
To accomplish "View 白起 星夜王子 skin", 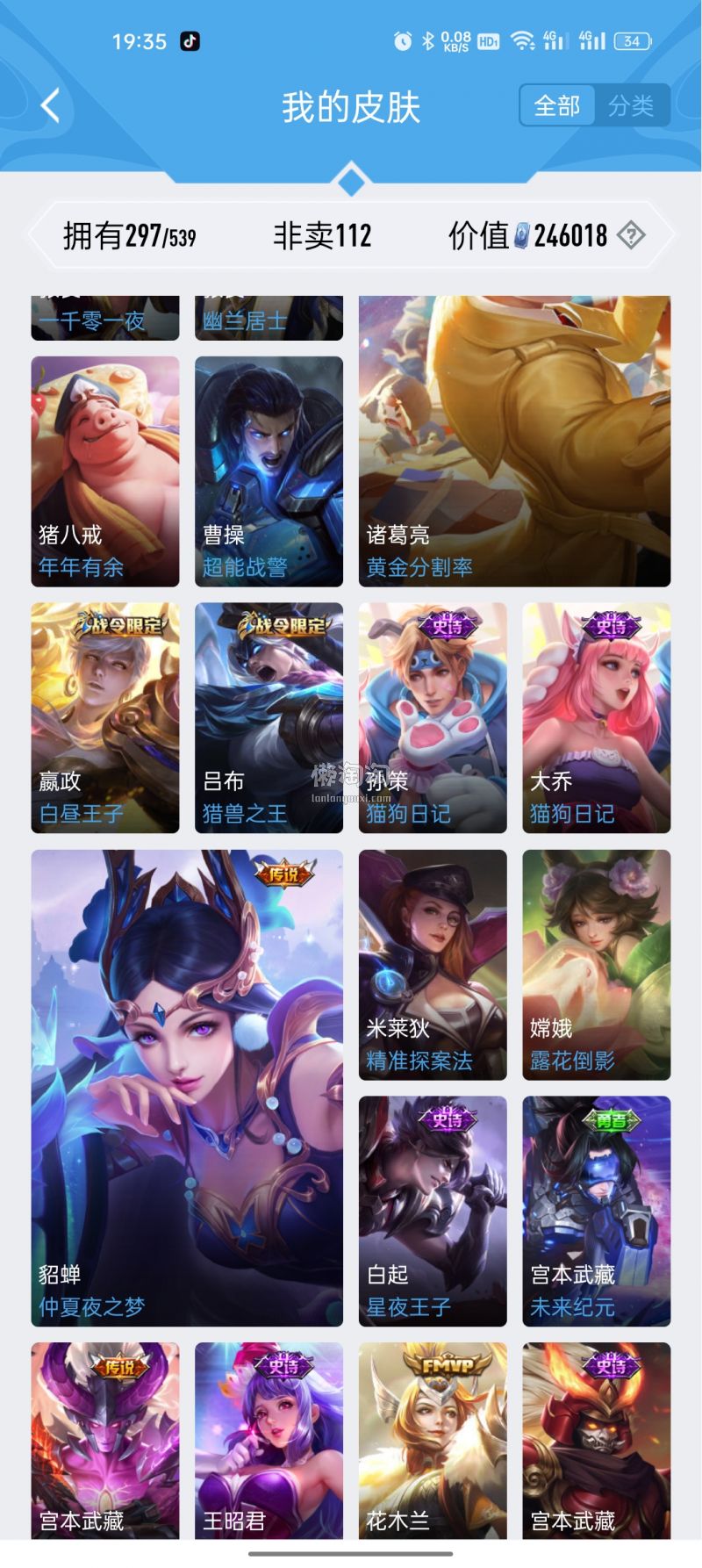I will point(433,1211).
